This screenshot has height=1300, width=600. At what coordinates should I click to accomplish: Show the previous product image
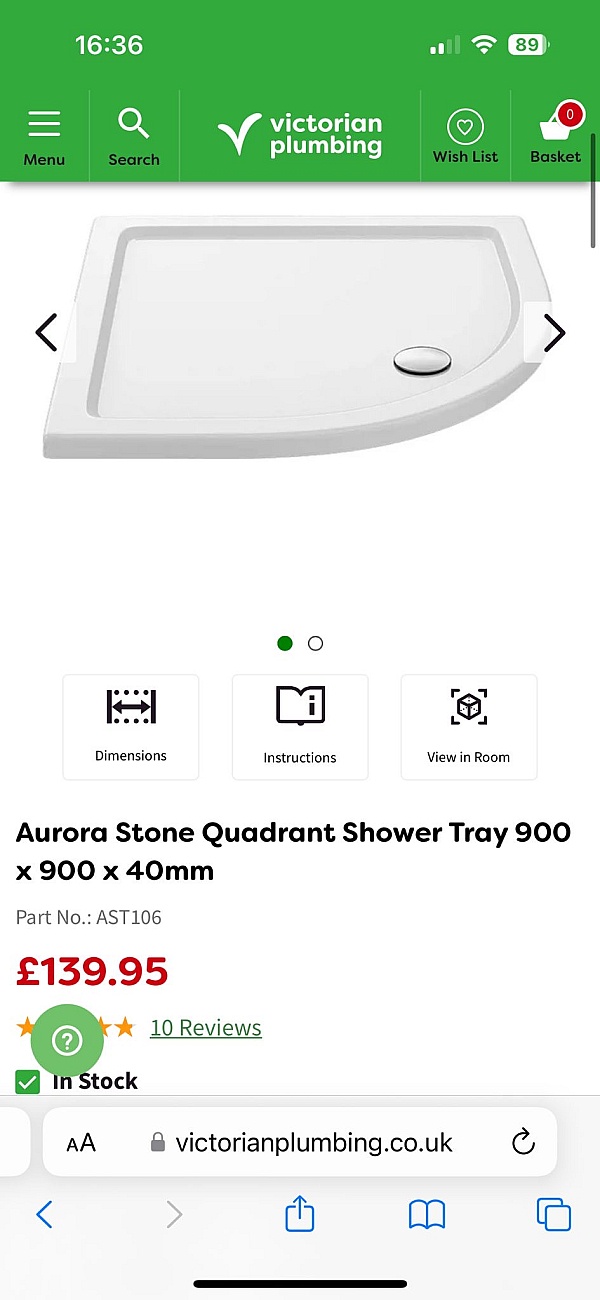tap(47, 332)
